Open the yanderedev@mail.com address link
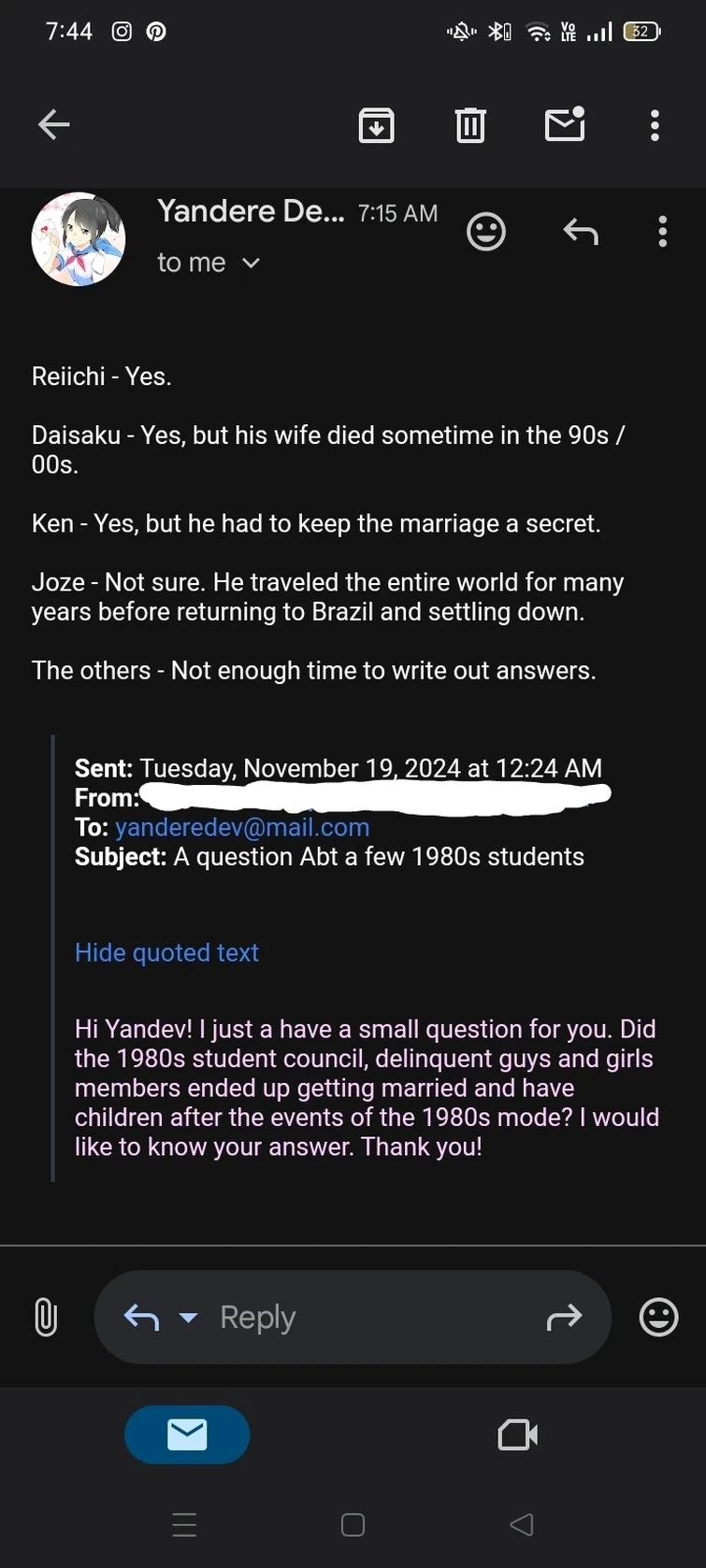This screenshot has height=1568, width=706. pos(242,827)
